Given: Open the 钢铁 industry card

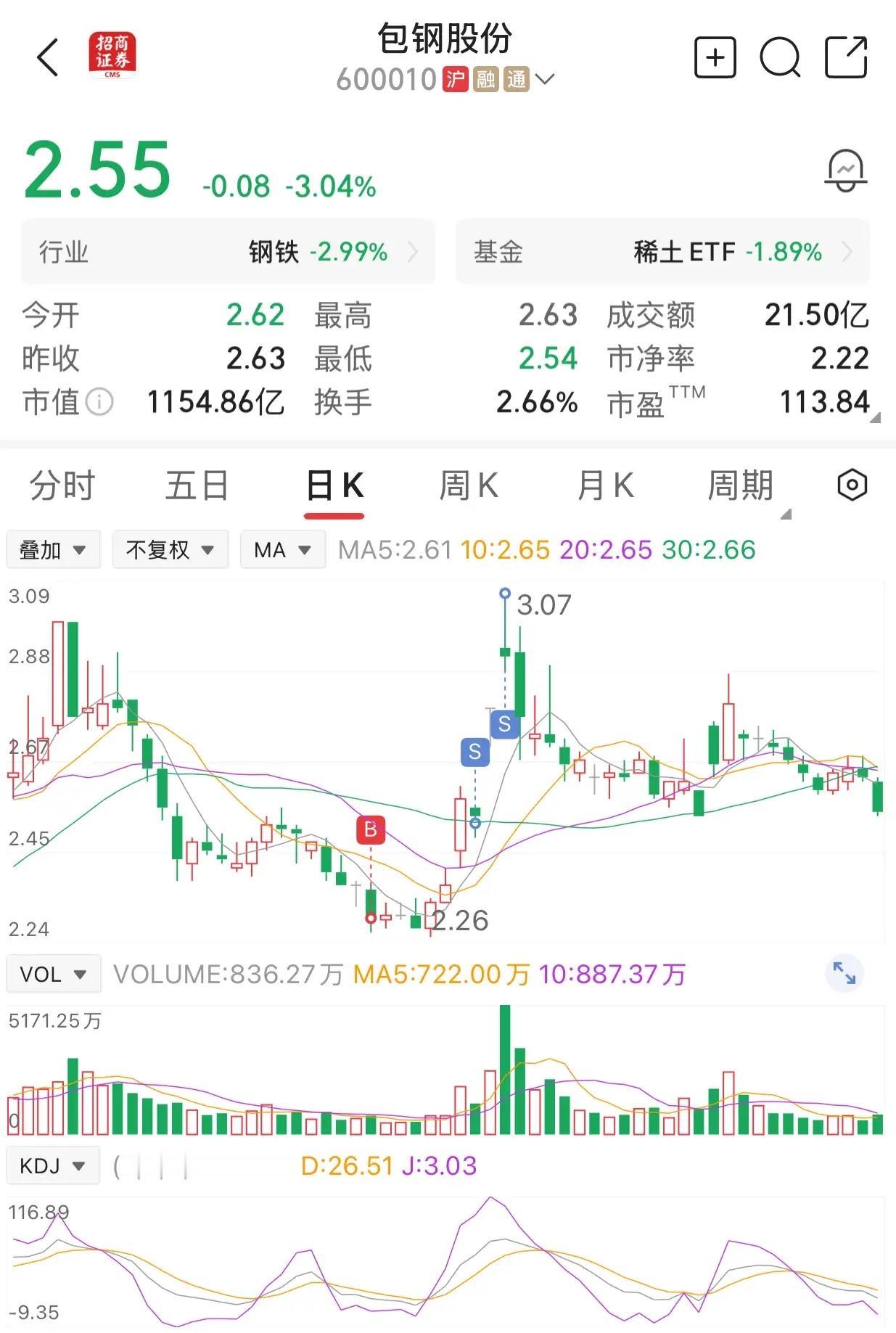Looking at the screenshot, I should tap(228, 252).
